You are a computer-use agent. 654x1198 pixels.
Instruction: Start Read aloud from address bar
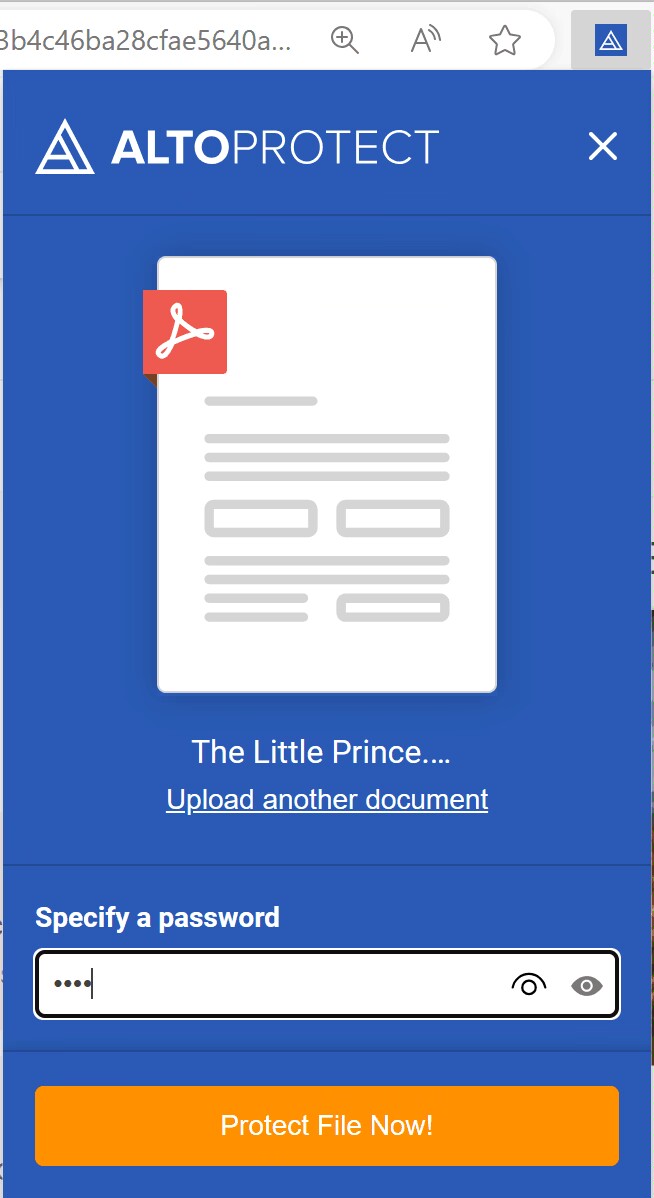pyautogui.click(x=426, y=40)
